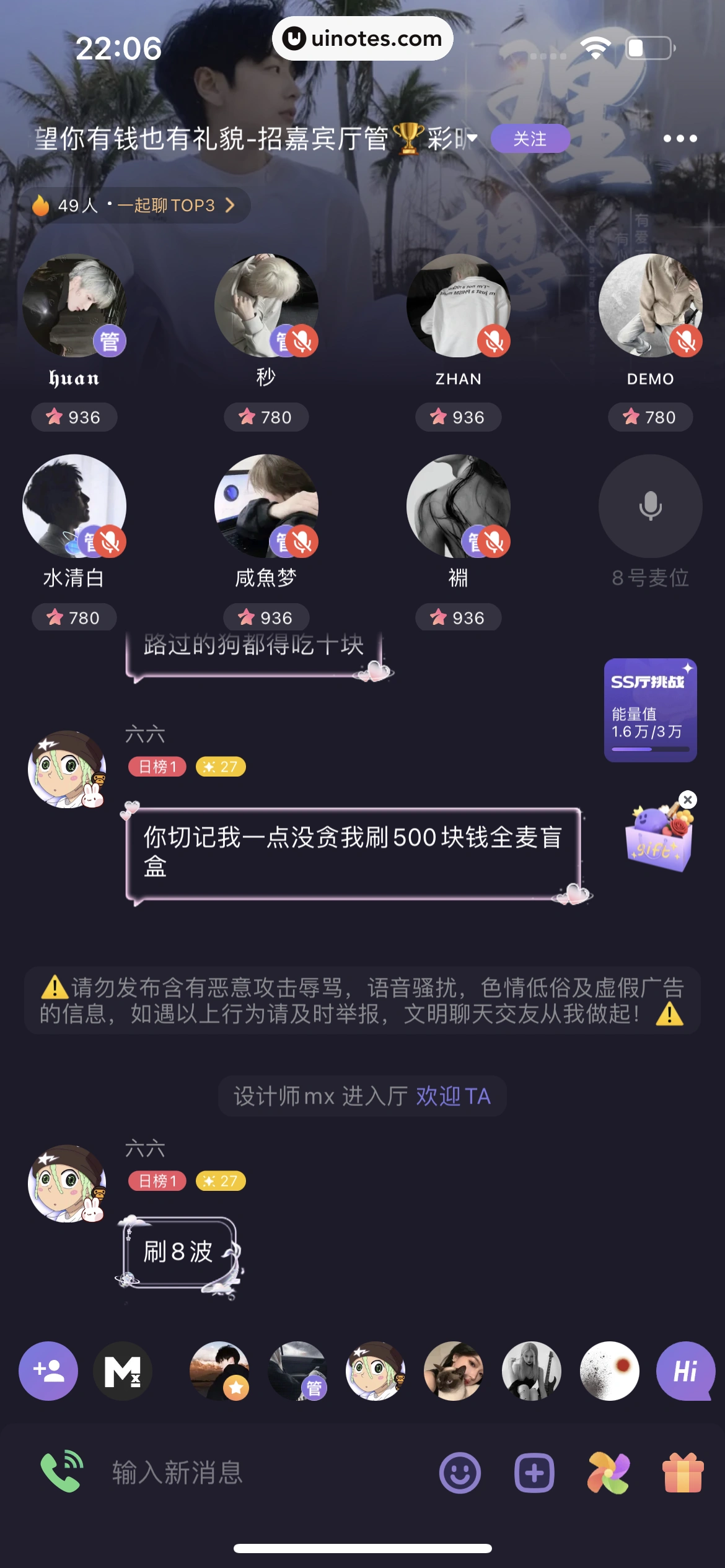This screenshot has width=725, height=1568.
Task: Tap the green phone call icon
Action: tap(62, 1471)
